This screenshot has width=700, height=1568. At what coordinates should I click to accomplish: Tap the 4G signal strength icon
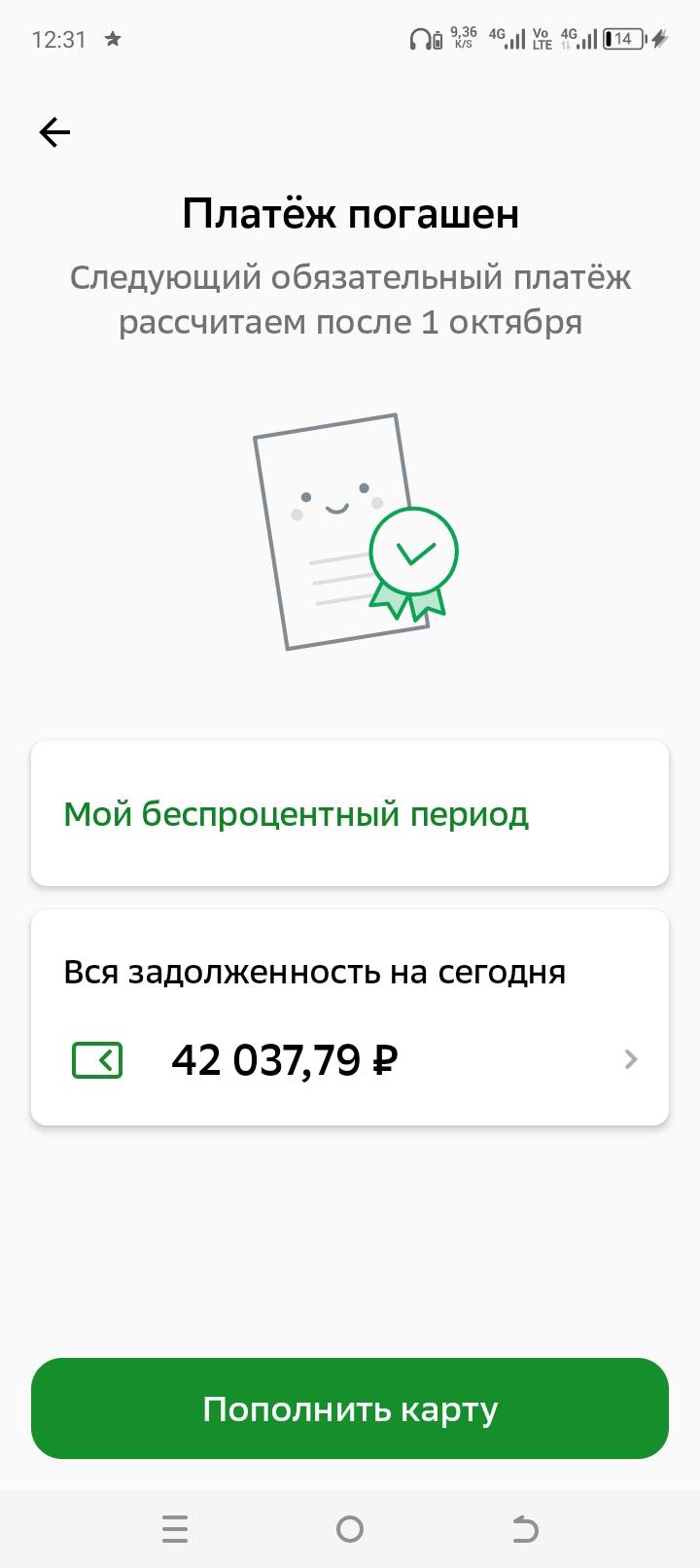pyautogui.click(x=506, y=39)
